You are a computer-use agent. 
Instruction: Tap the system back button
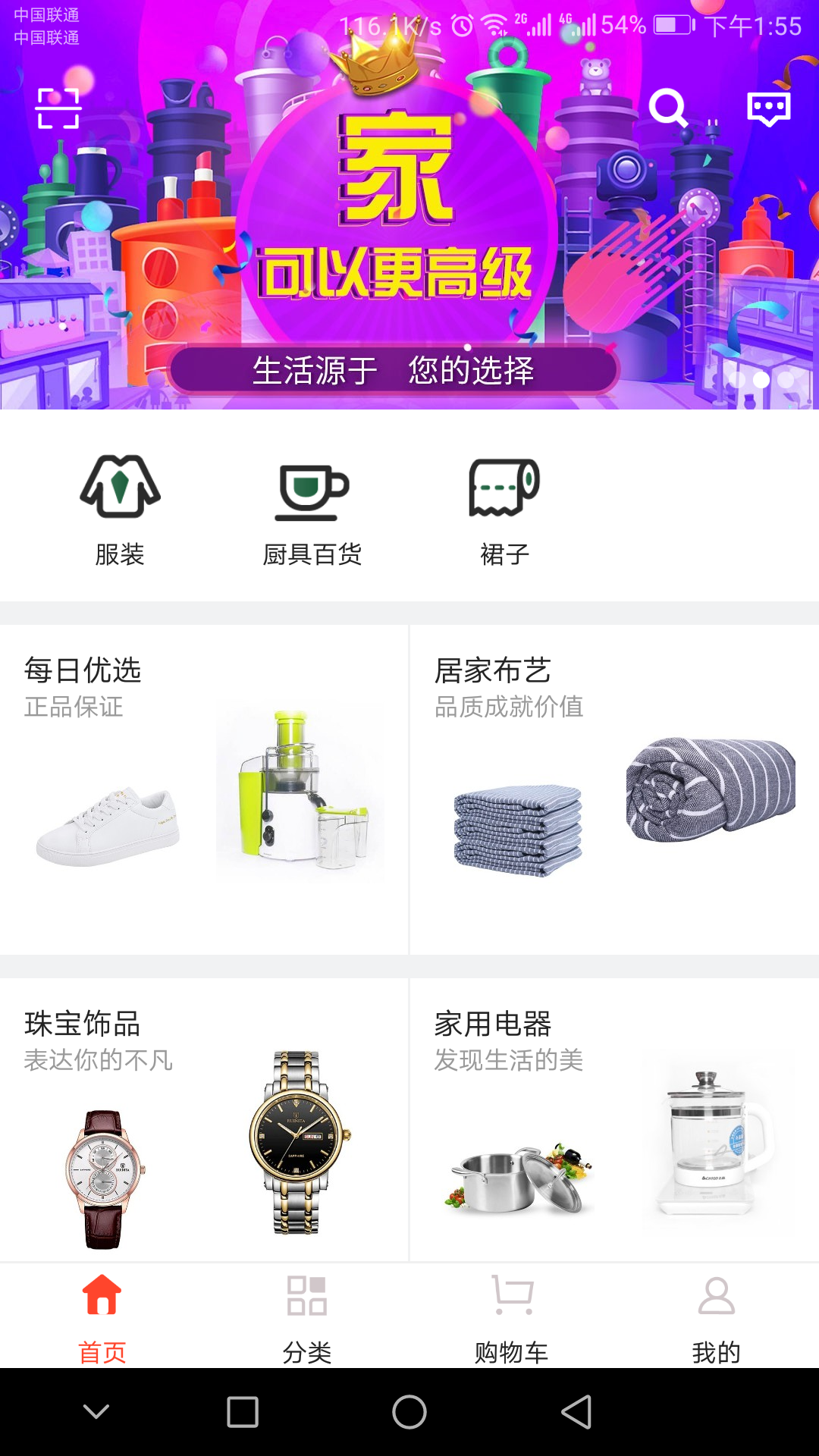[x=576, y=1412]
